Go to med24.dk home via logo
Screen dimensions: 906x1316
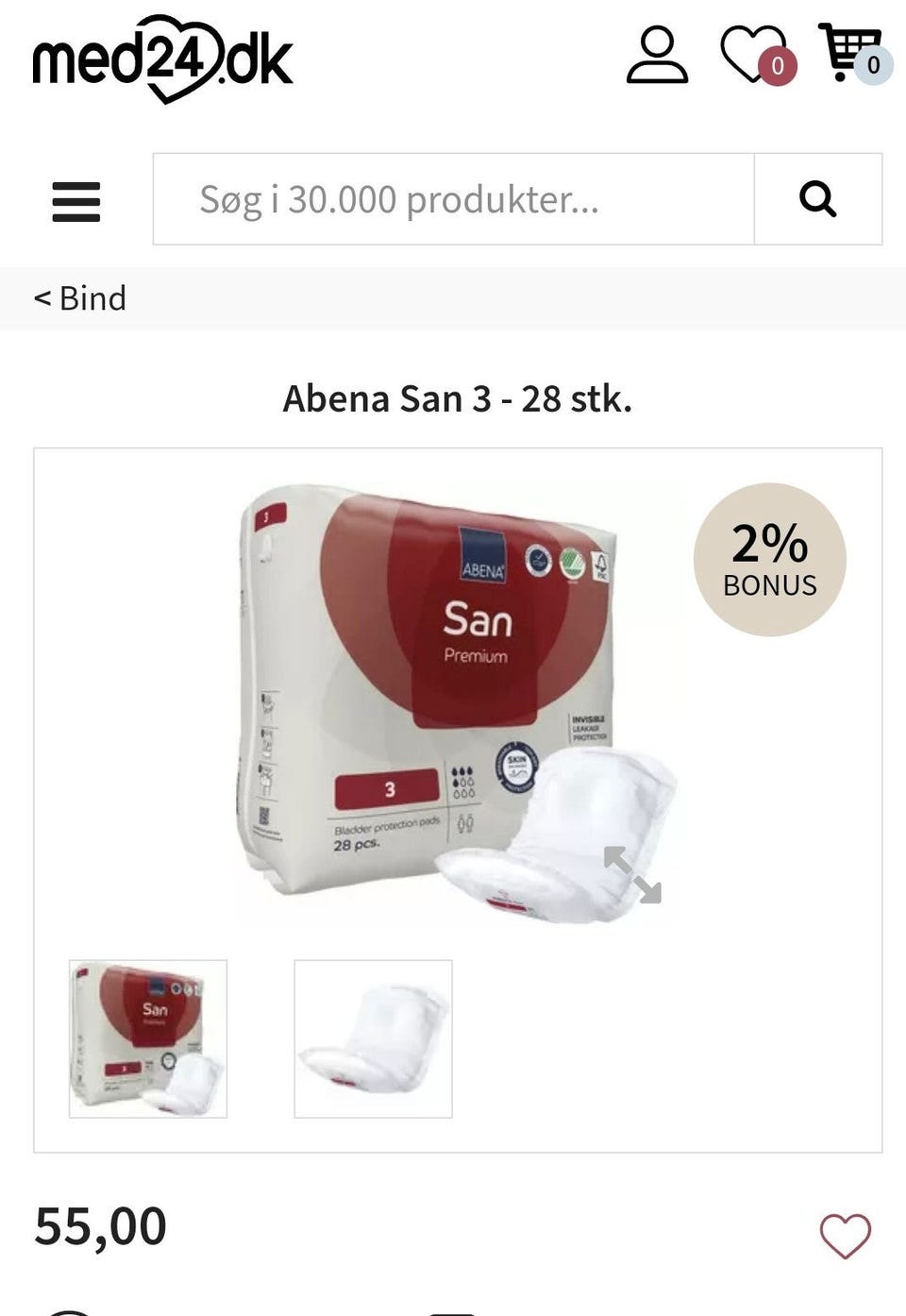(162, 59)
